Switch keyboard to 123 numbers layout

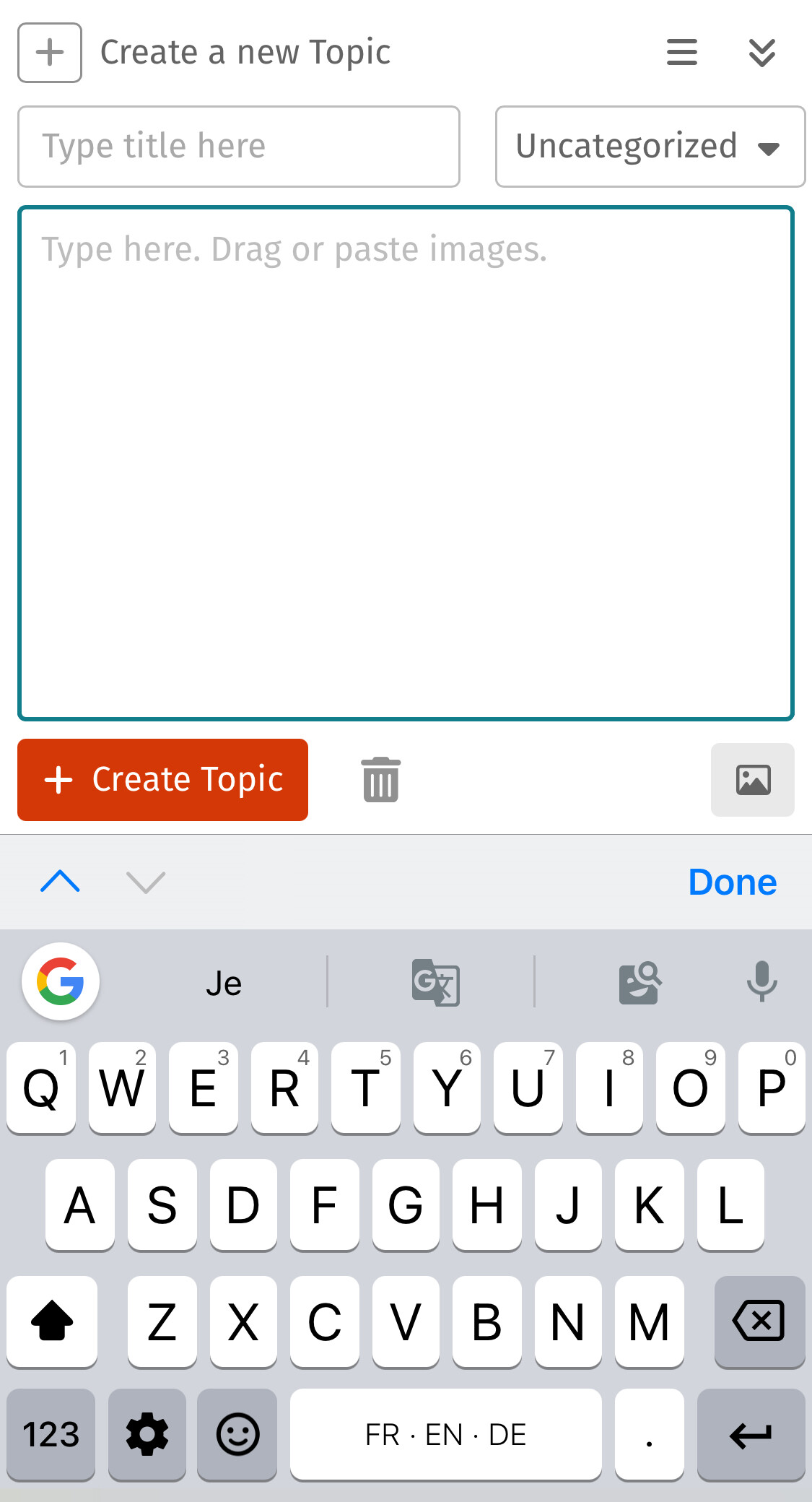click(51, 1434)
